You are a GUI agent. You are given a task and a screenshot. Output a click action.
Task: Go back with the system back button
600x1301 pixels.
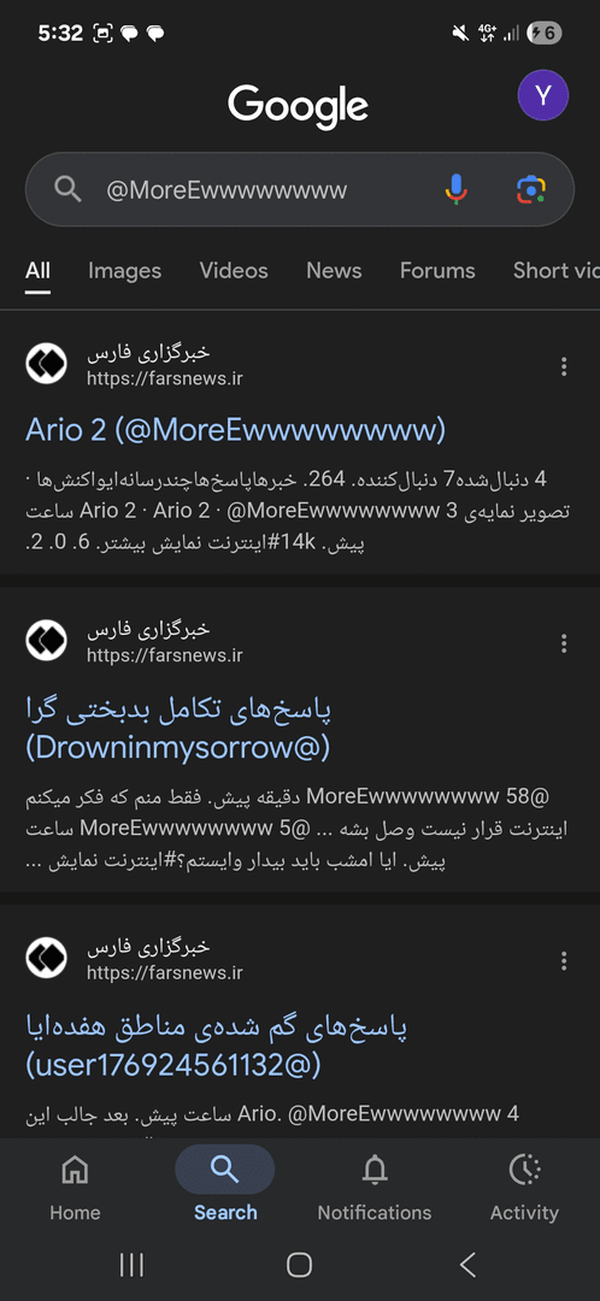(x=467, y=1265)
